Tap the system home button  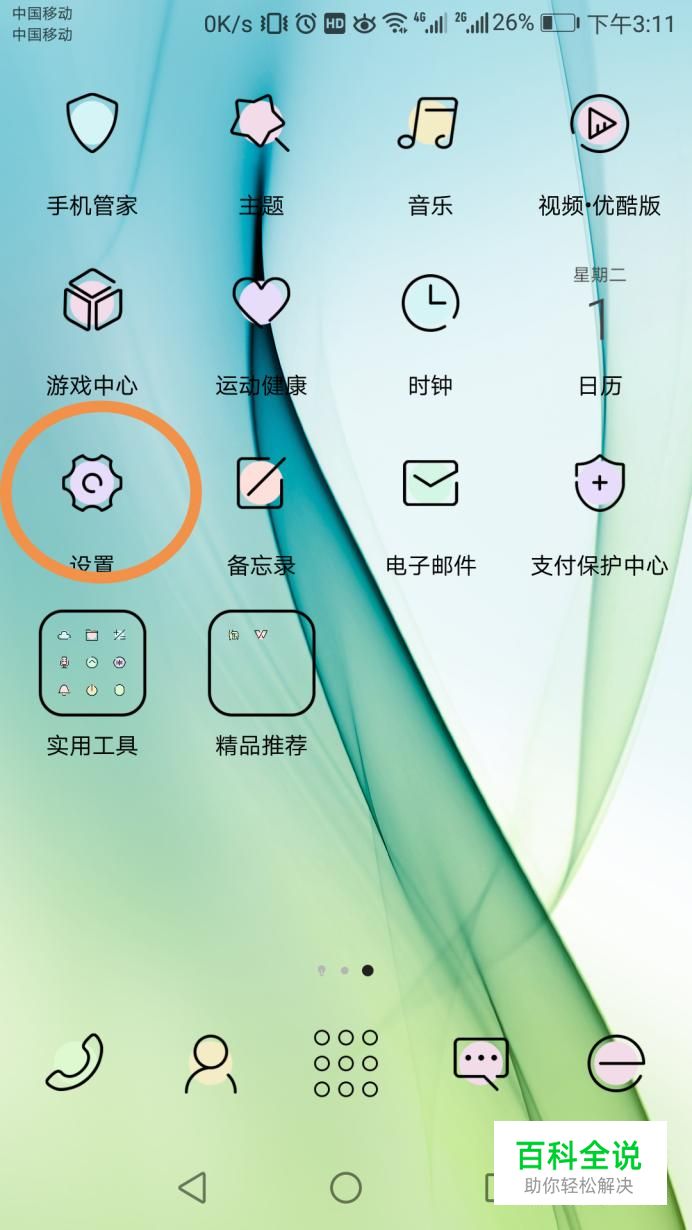tap(346, 1187)
